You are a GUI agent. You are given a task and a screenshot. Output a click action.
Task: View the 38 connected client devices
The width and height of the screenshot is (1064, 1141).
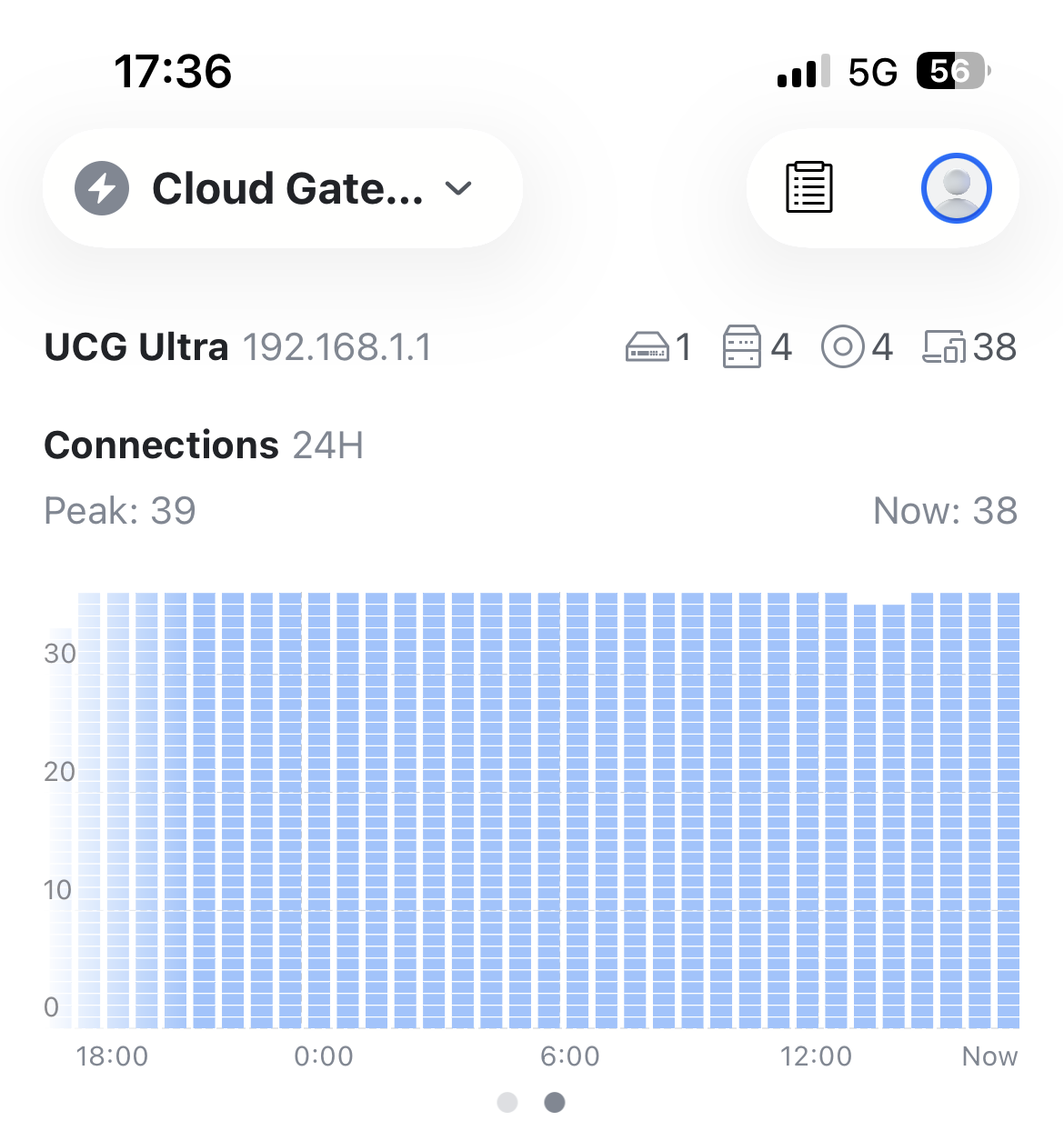point(970,347)
